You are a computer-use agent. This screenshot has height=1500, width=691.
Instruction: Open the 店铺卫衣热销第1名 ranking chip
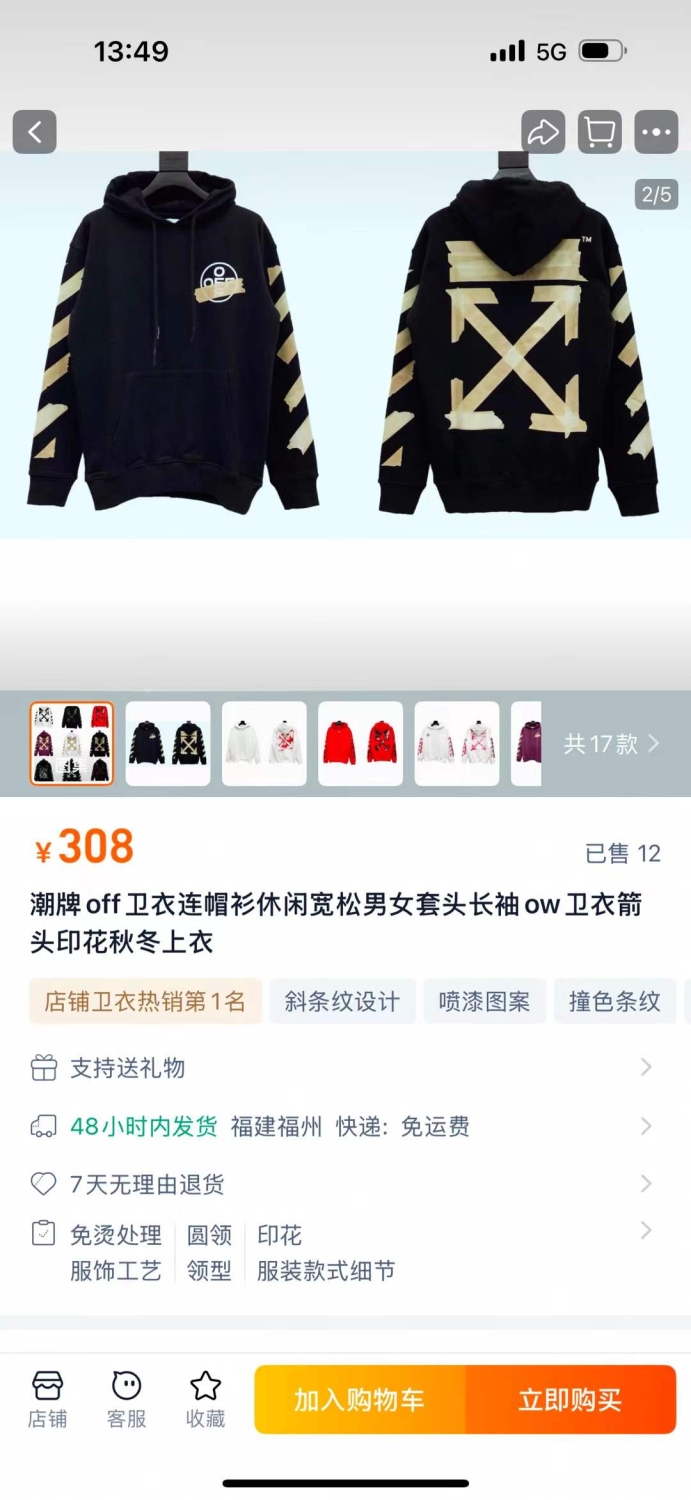(146, 1001)
